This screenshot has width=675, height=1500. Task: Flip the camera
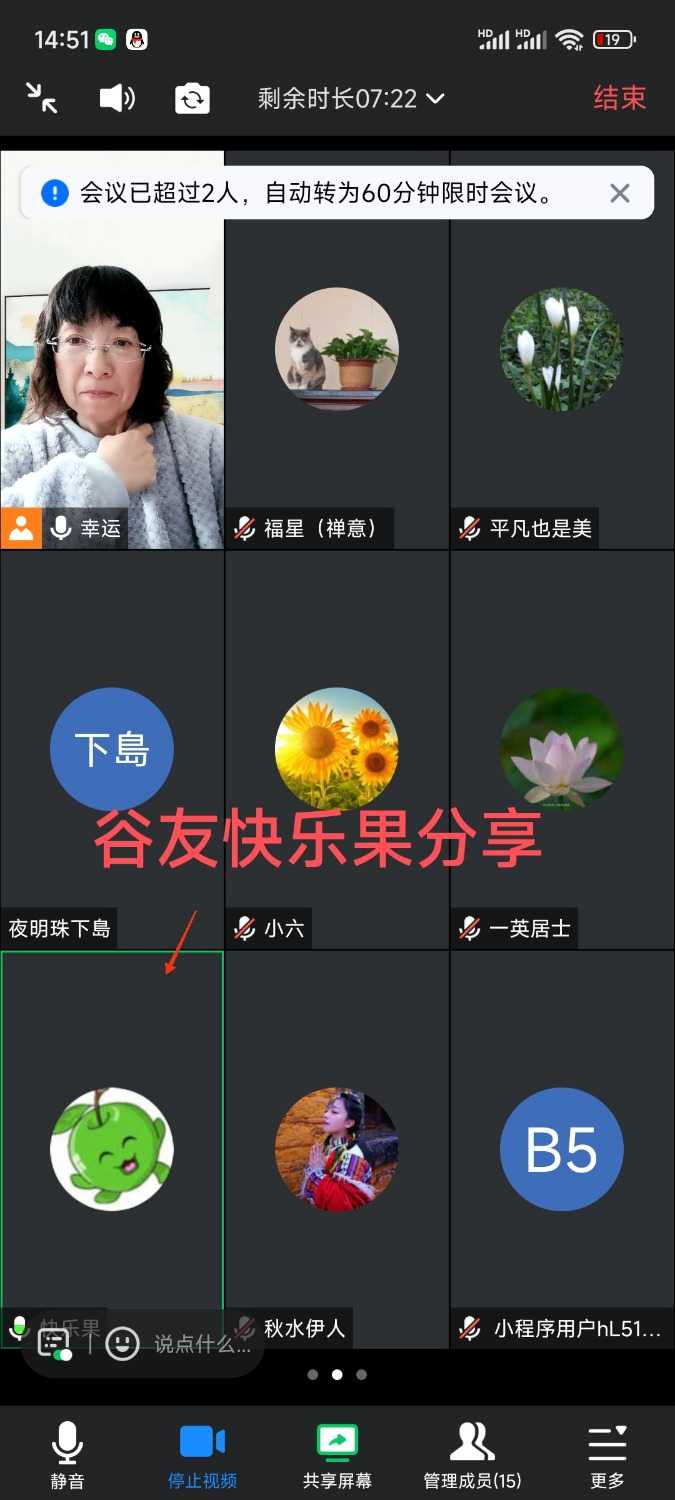pyautogui.click(x=192, y=98)
